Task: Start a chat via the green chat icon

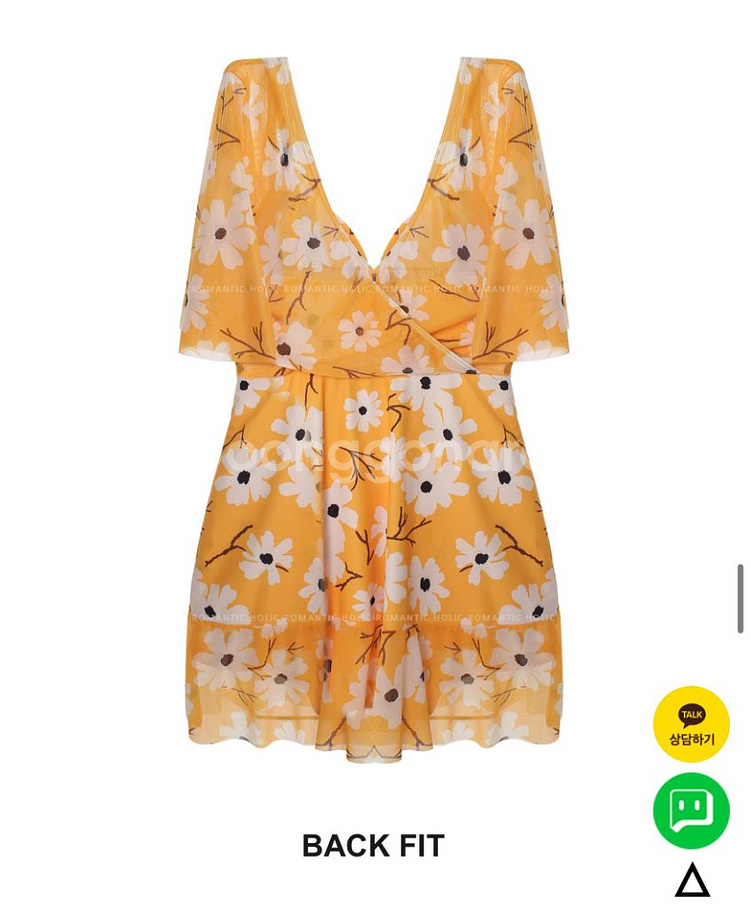Action: click(x=691, y=810)
